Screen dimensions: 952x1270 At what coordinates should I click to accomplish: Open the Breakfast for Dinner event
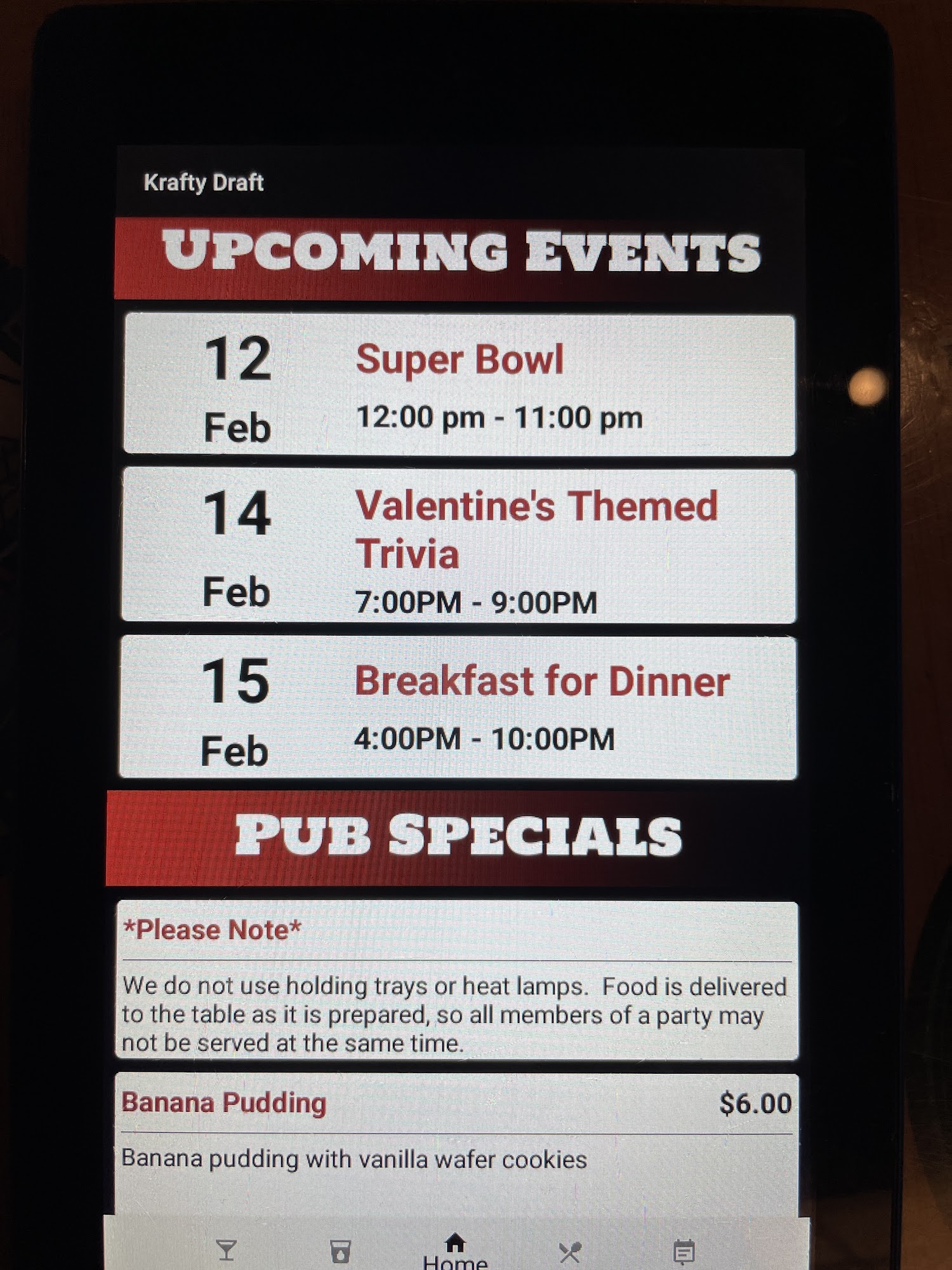(459, 707)
